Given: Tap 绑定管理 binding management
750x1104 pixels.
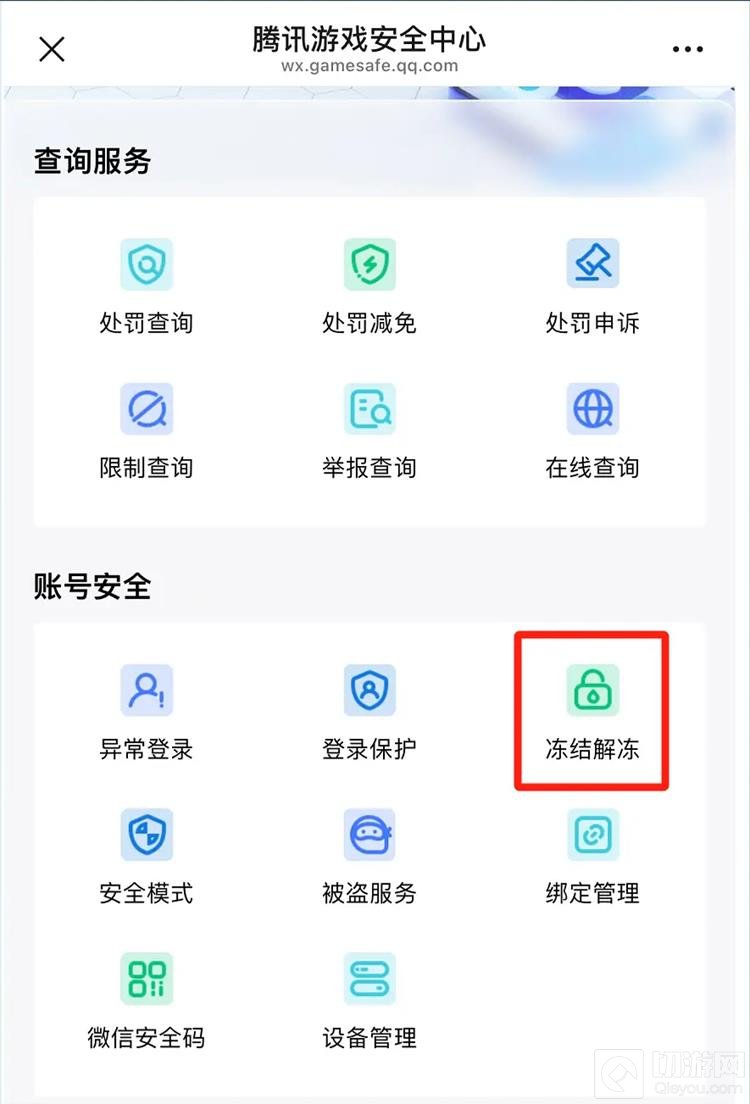Looking at the screenshot, I should tap(592, 856).
